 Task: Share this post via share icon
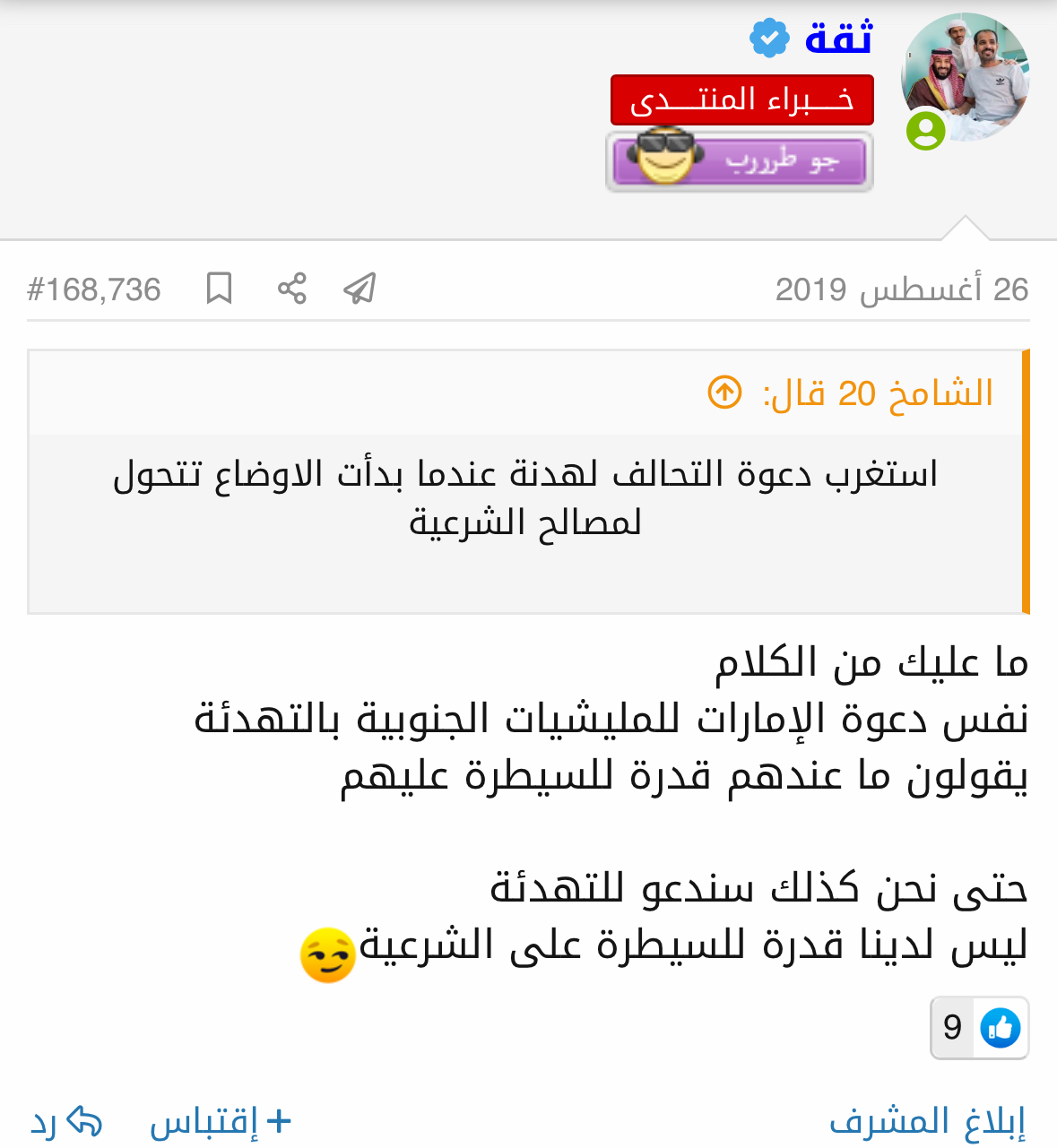tap(292, 289)
